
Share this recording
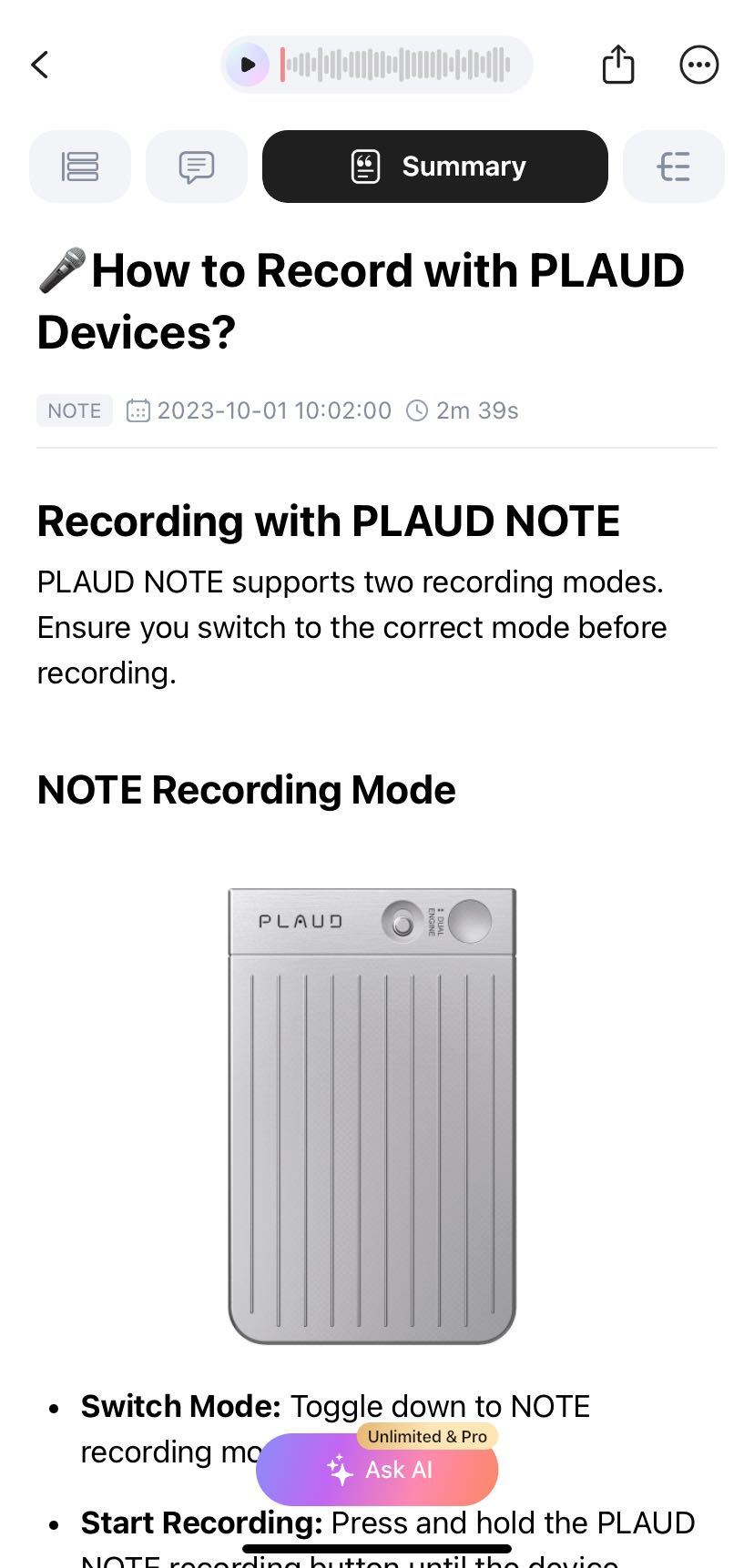[x=618, y=65]
